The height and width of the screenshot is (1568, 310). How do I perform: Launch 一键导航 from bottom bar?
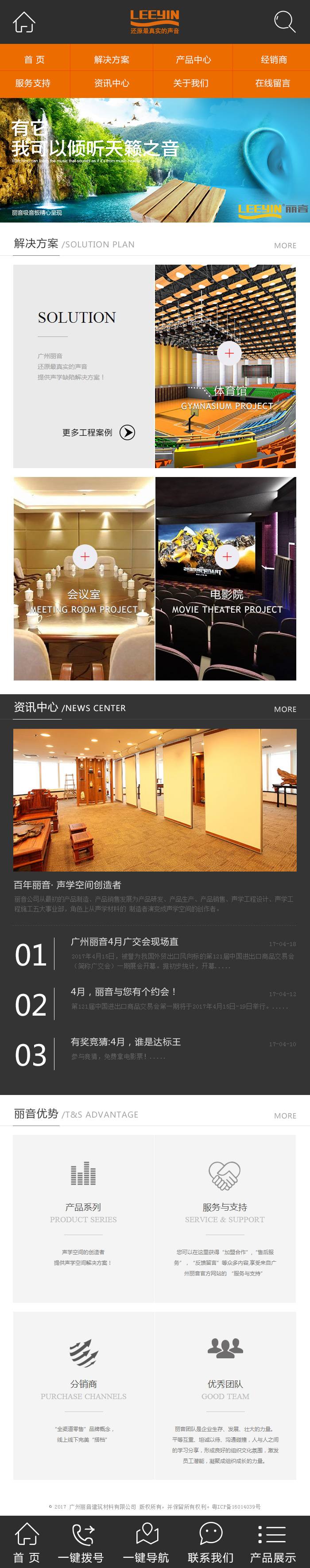click(x=146, y=1542)
